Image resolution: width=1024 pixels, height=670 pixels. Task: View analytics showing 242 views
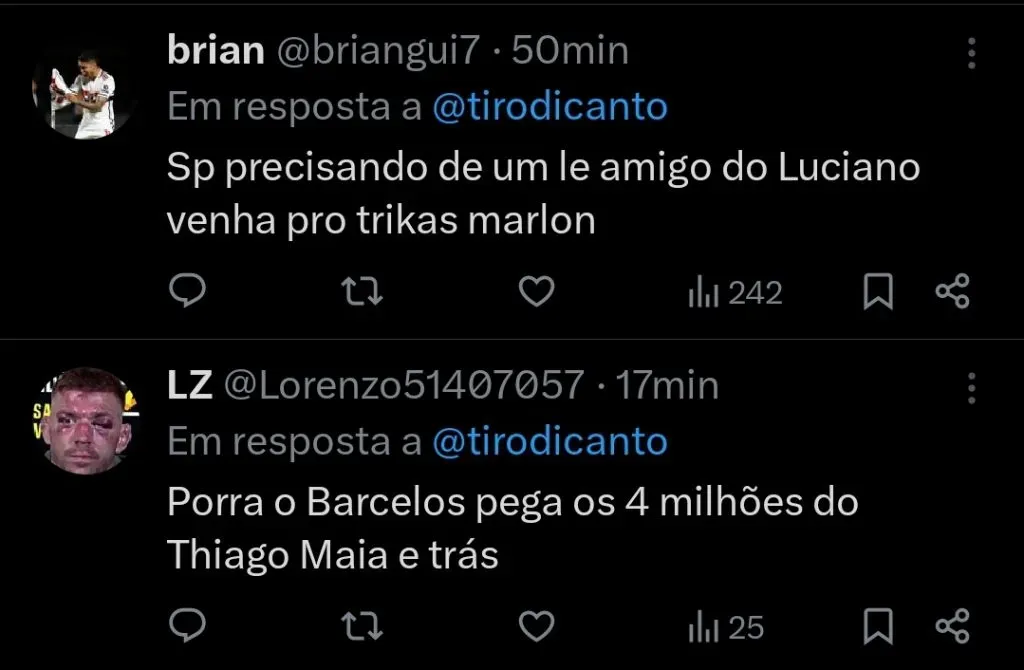[735, 293]
